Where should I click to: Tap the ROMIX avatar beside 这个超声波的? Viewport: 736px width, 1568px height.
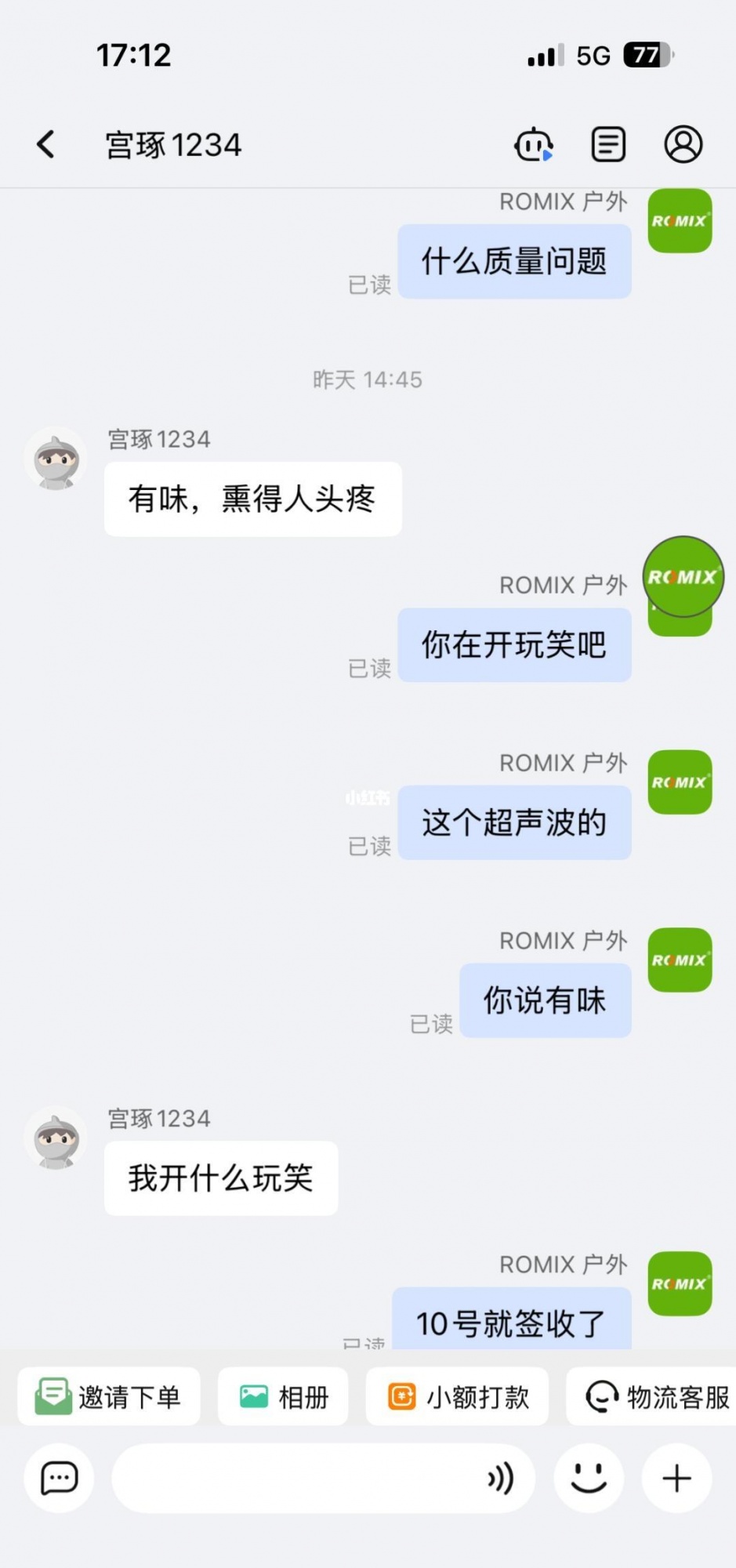tap(680, 782)
